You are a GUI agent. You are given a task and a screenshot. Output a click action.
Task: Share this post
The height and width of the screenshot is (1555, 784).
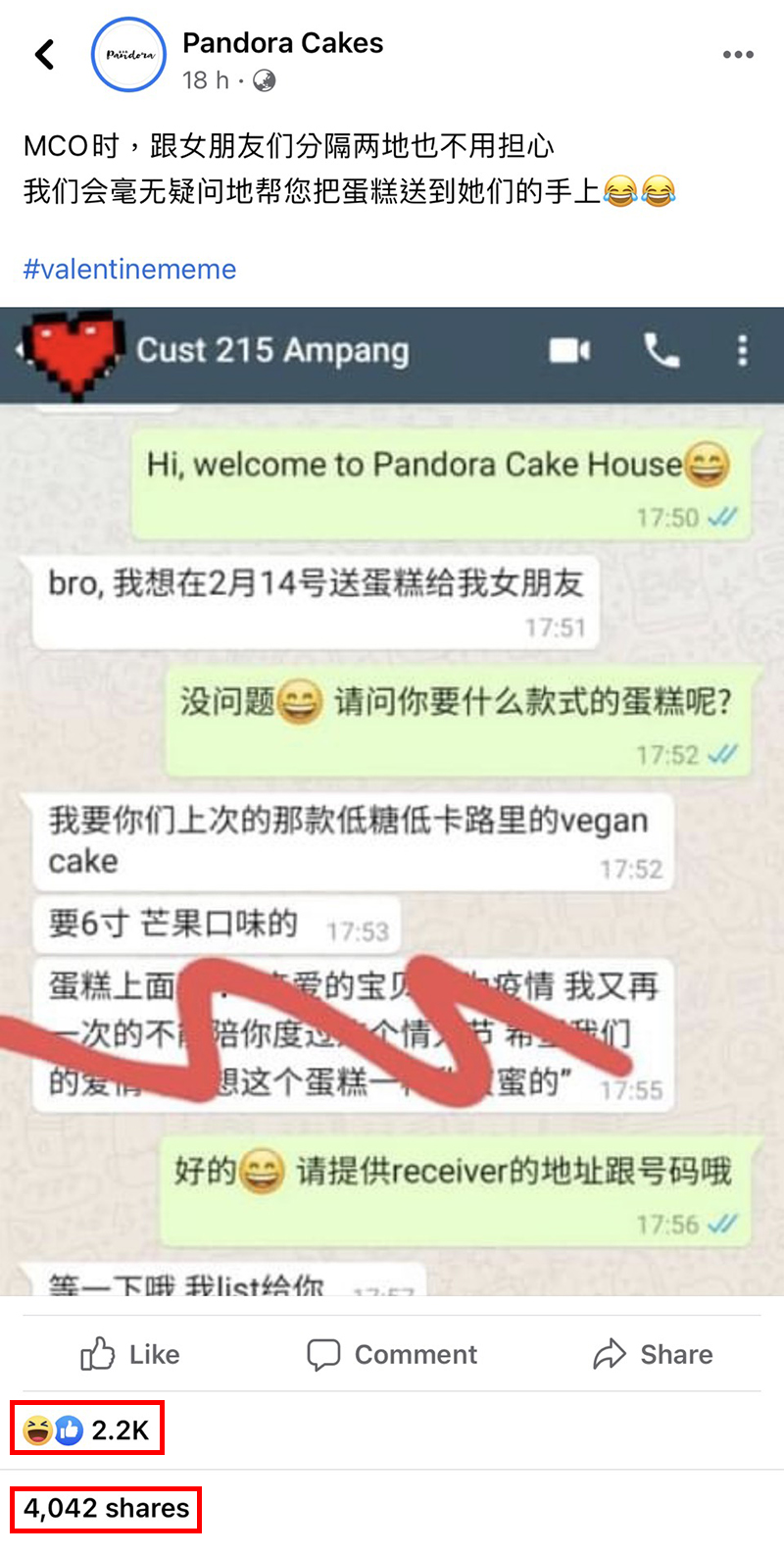[x=653, y=1354]
